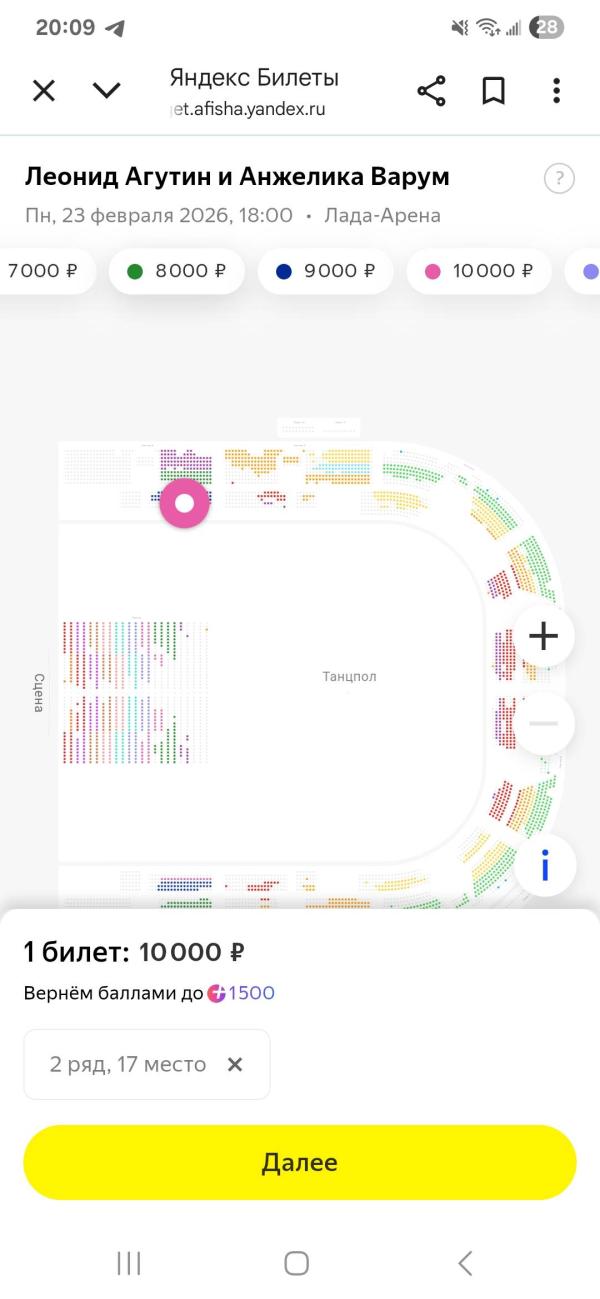
Task: Tap the selected pink seat marker
Action: tap(185, 503)
